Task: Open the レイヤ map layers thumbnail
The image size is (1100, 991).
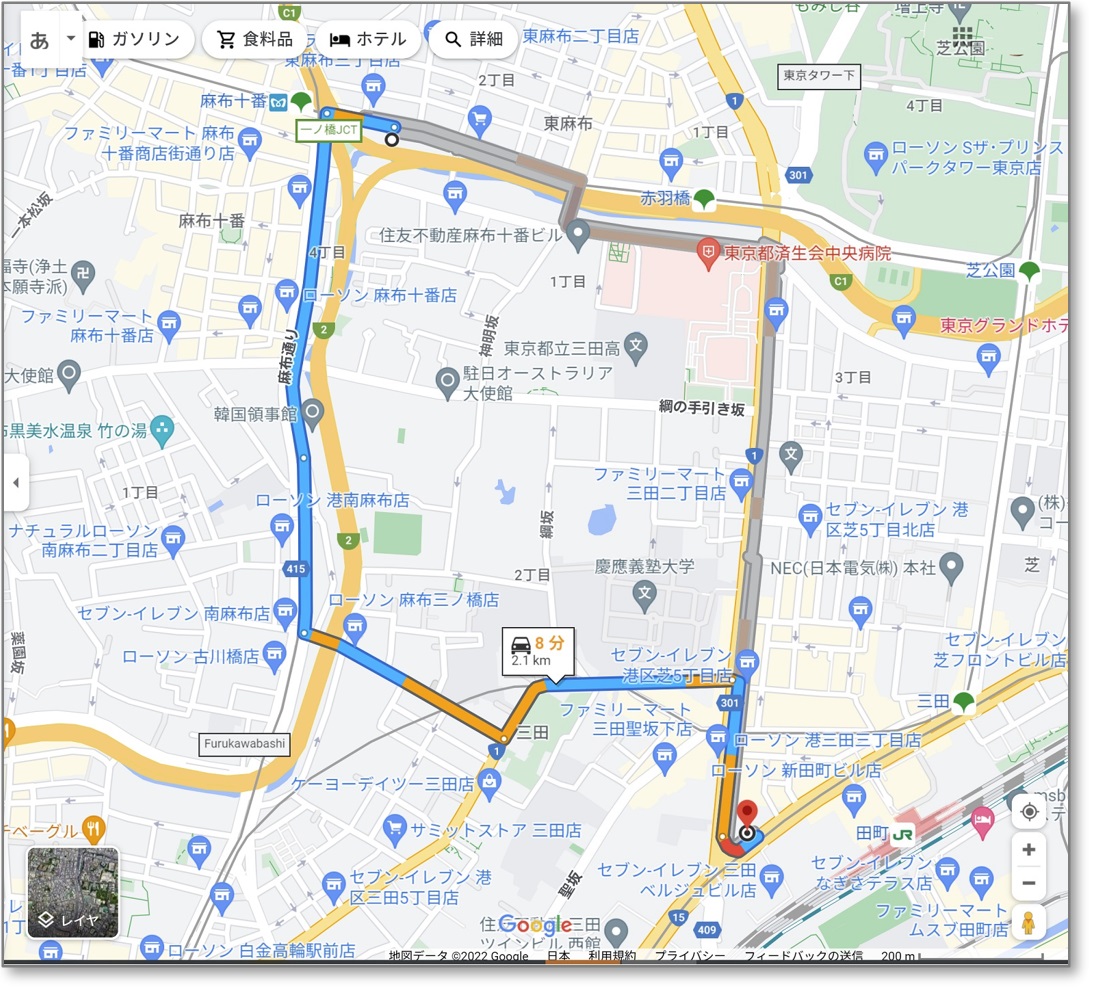Action: pyautogui.click(x=73, y=892)
